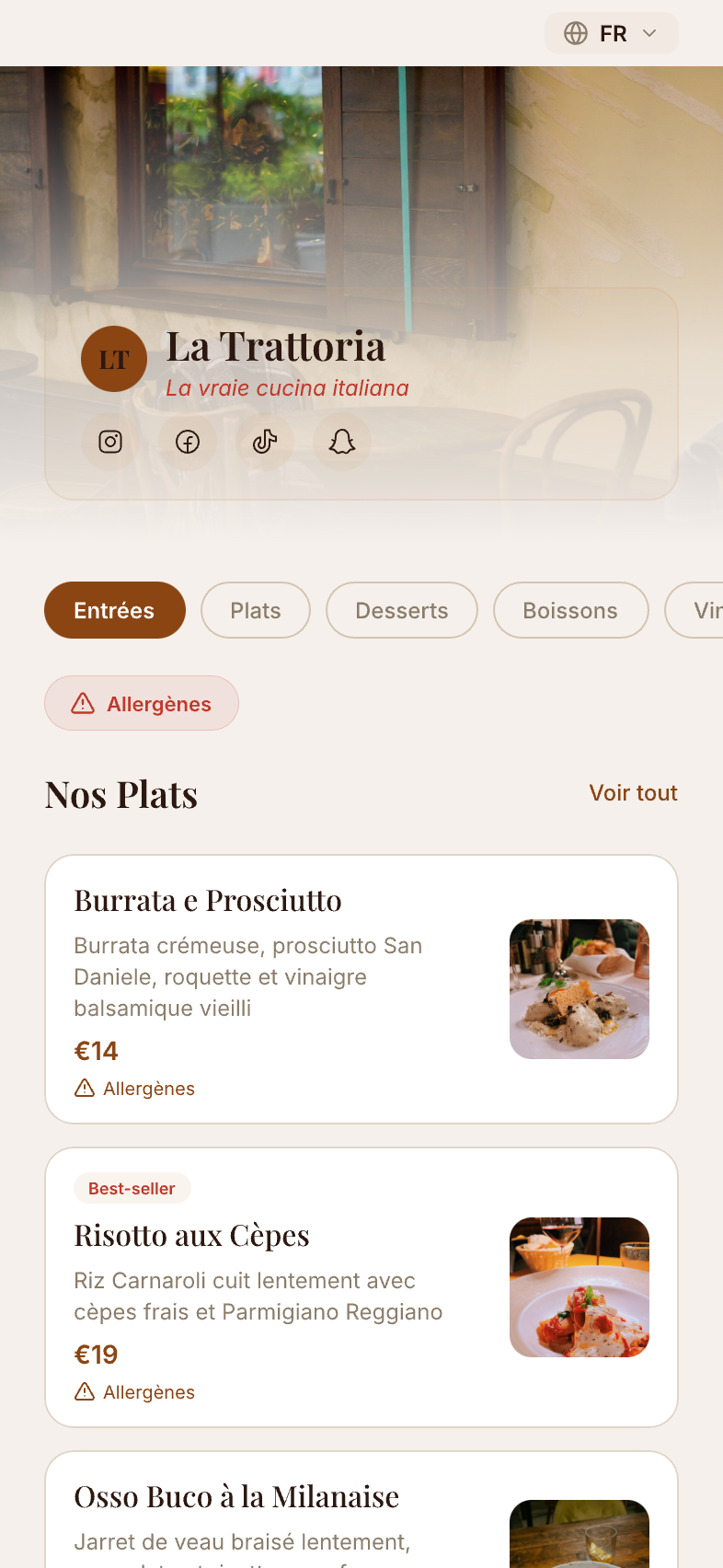The width and height of the screenshot is (723, 1568).
Task: Switch to the Plats category
Action: click(256, 610)
